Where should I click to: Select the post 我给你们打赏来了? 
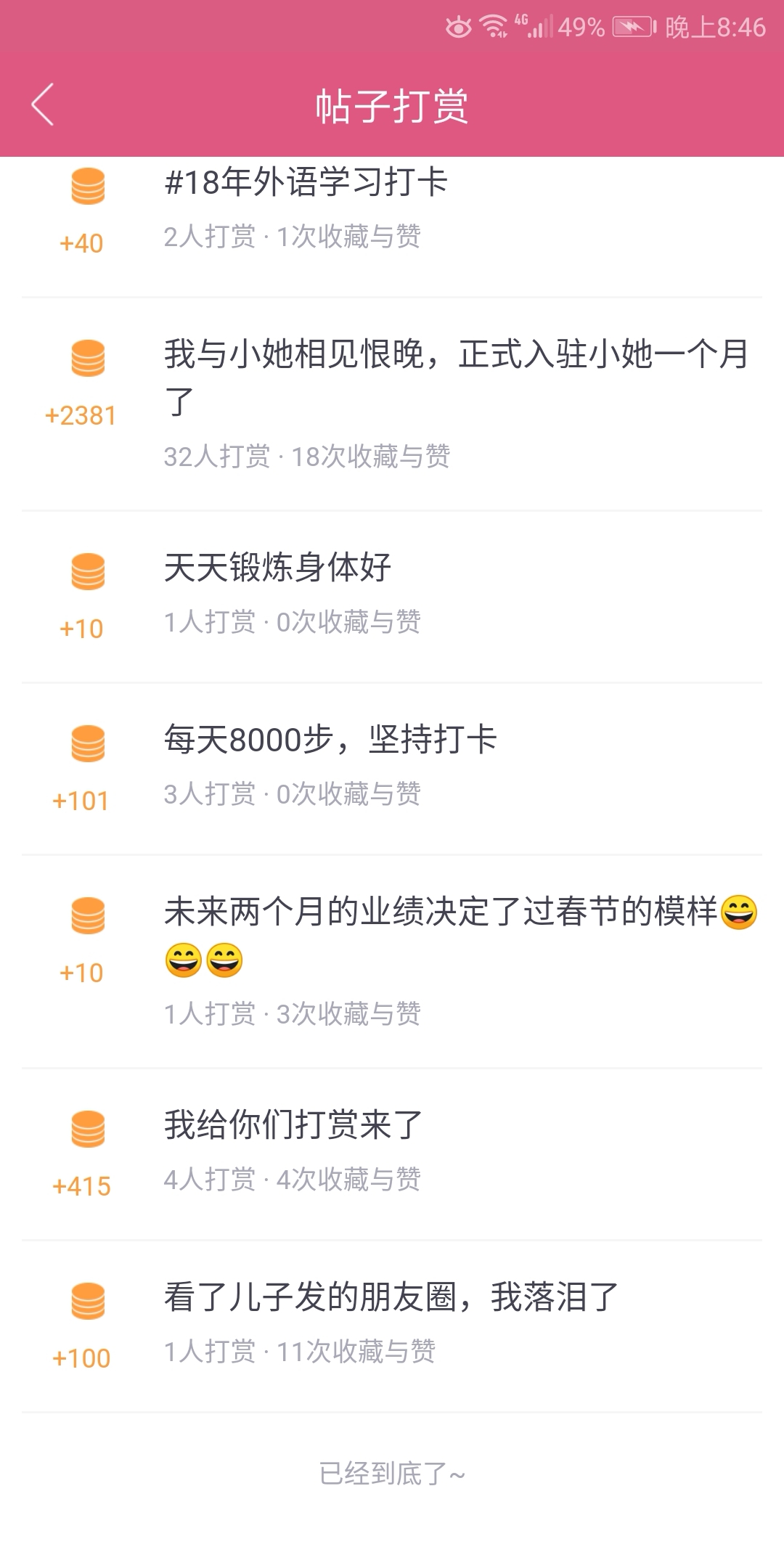(392, 1154)
